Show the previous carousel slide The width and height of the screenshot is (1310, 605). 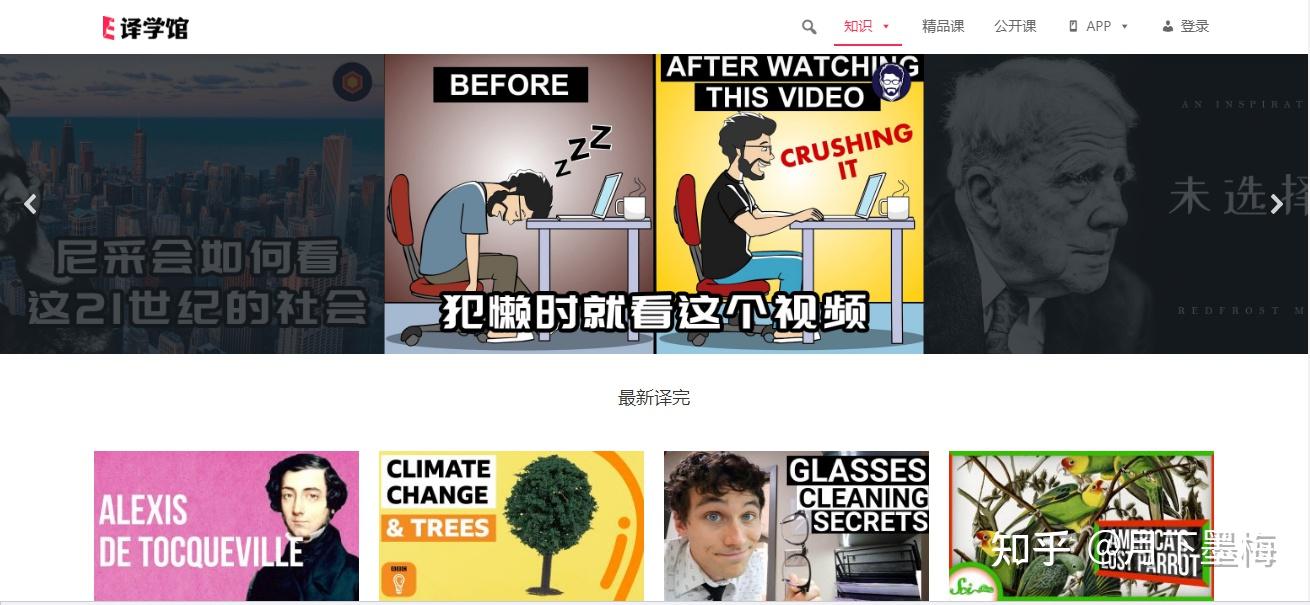point(30,204)
